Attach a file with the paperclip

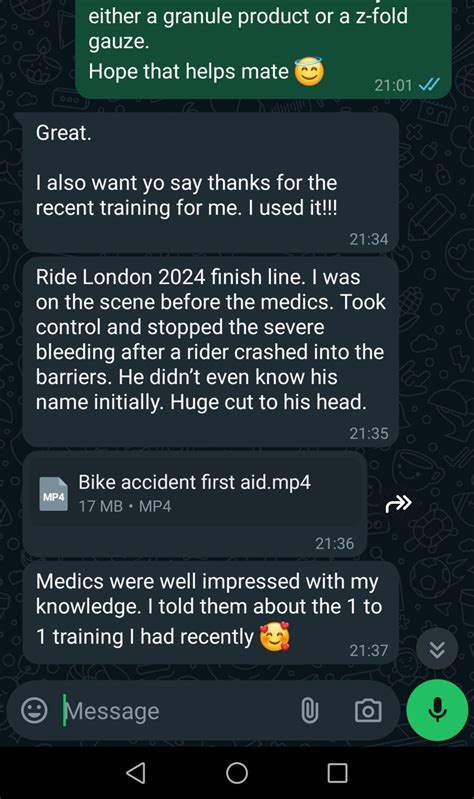coord(309,711)
